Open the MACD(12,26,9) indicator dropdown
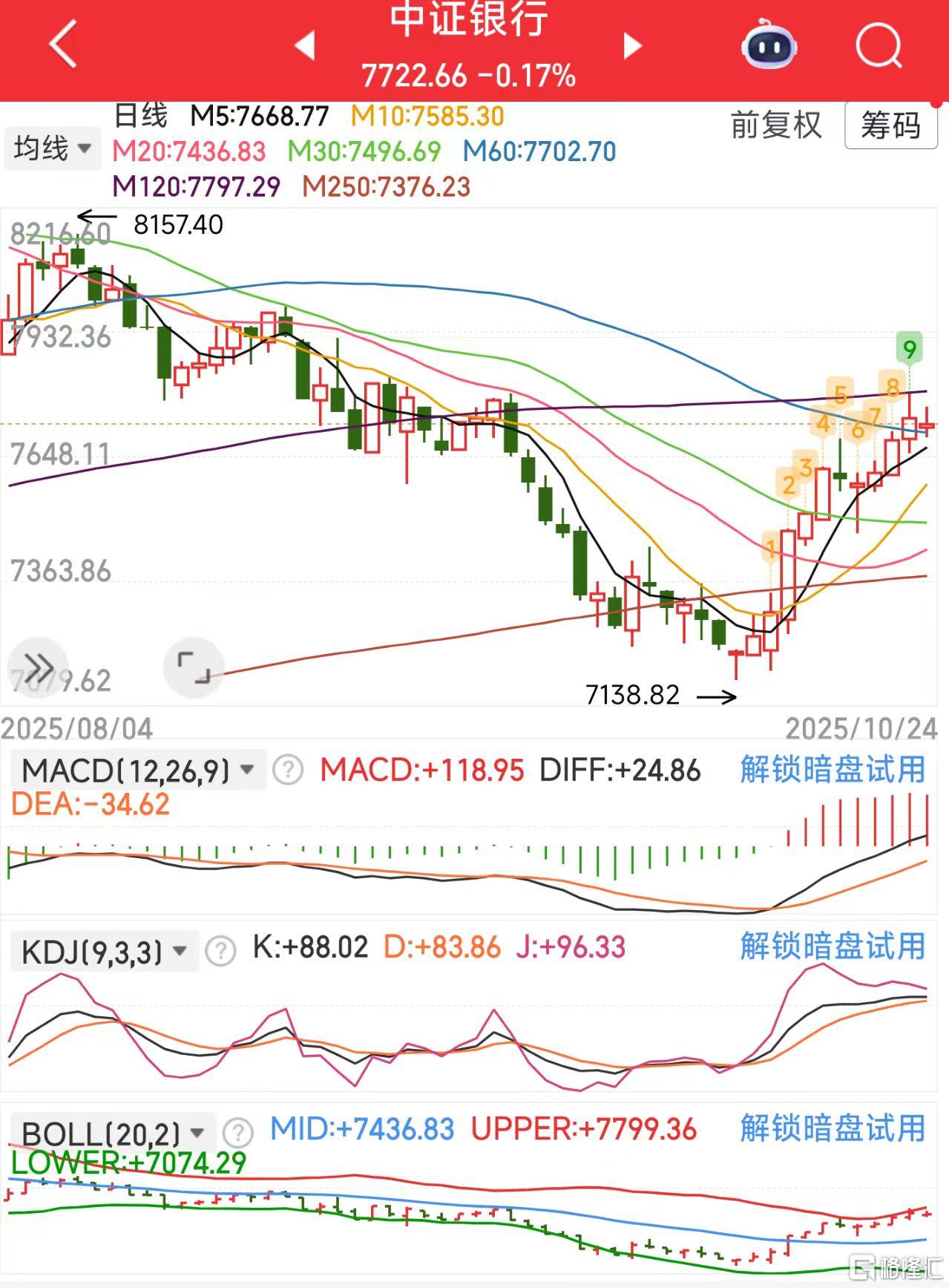This screenshot has height=1288, width=949. (138, 771)
